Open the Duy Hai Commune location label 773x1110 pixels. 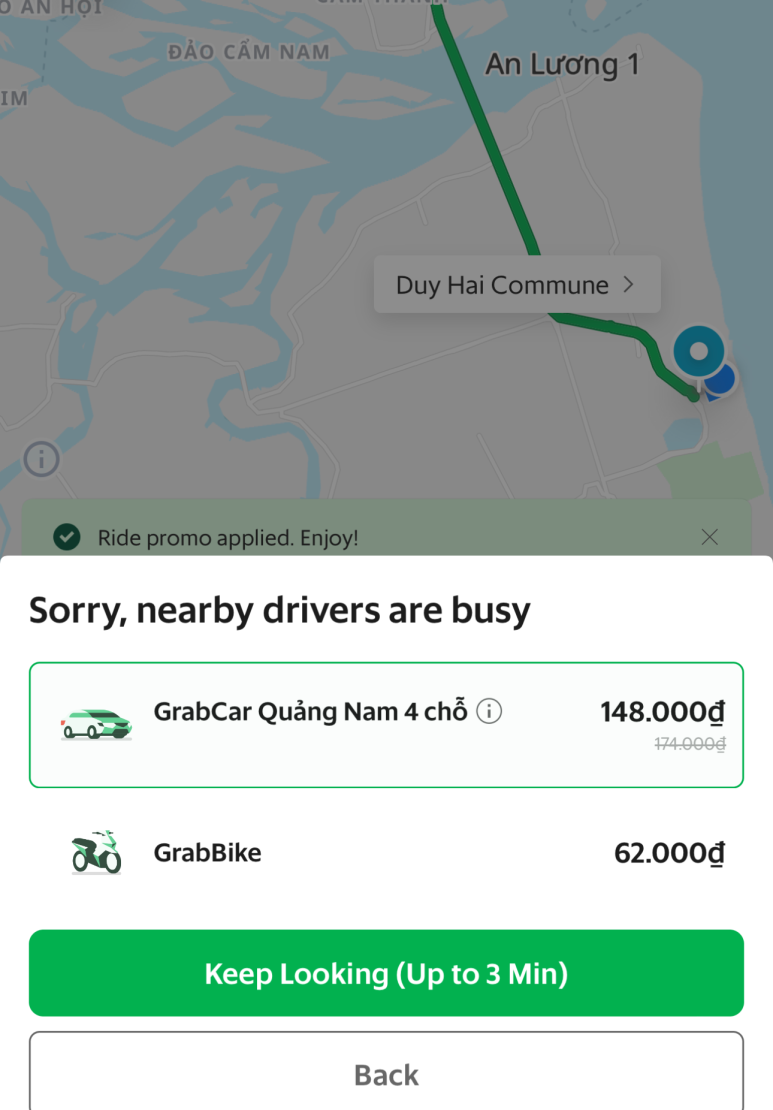tap(516, 285)
